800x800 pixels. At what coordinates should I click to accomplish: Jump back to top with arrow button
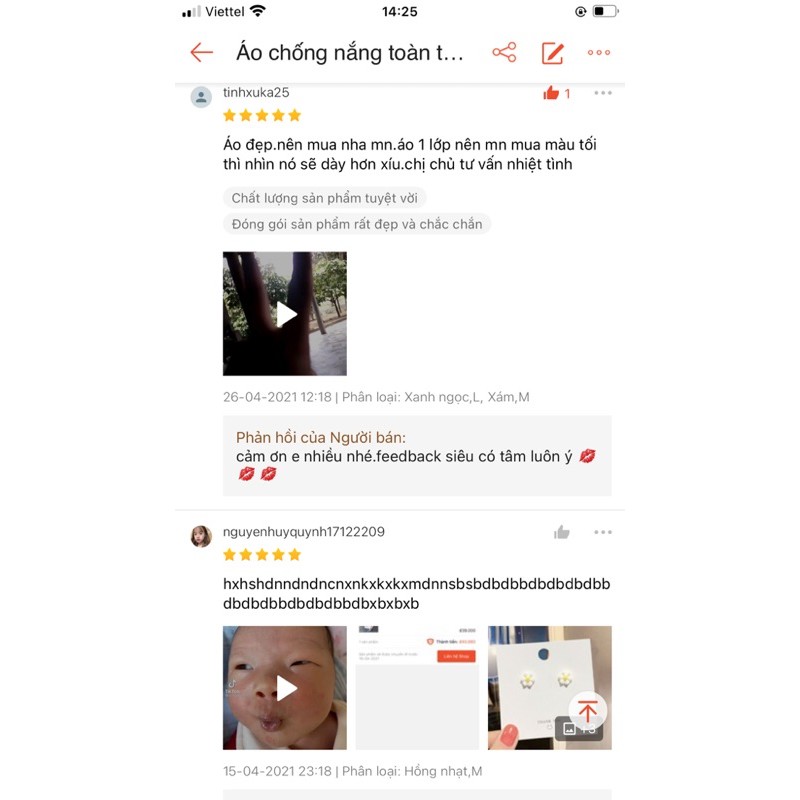[588, 711]
